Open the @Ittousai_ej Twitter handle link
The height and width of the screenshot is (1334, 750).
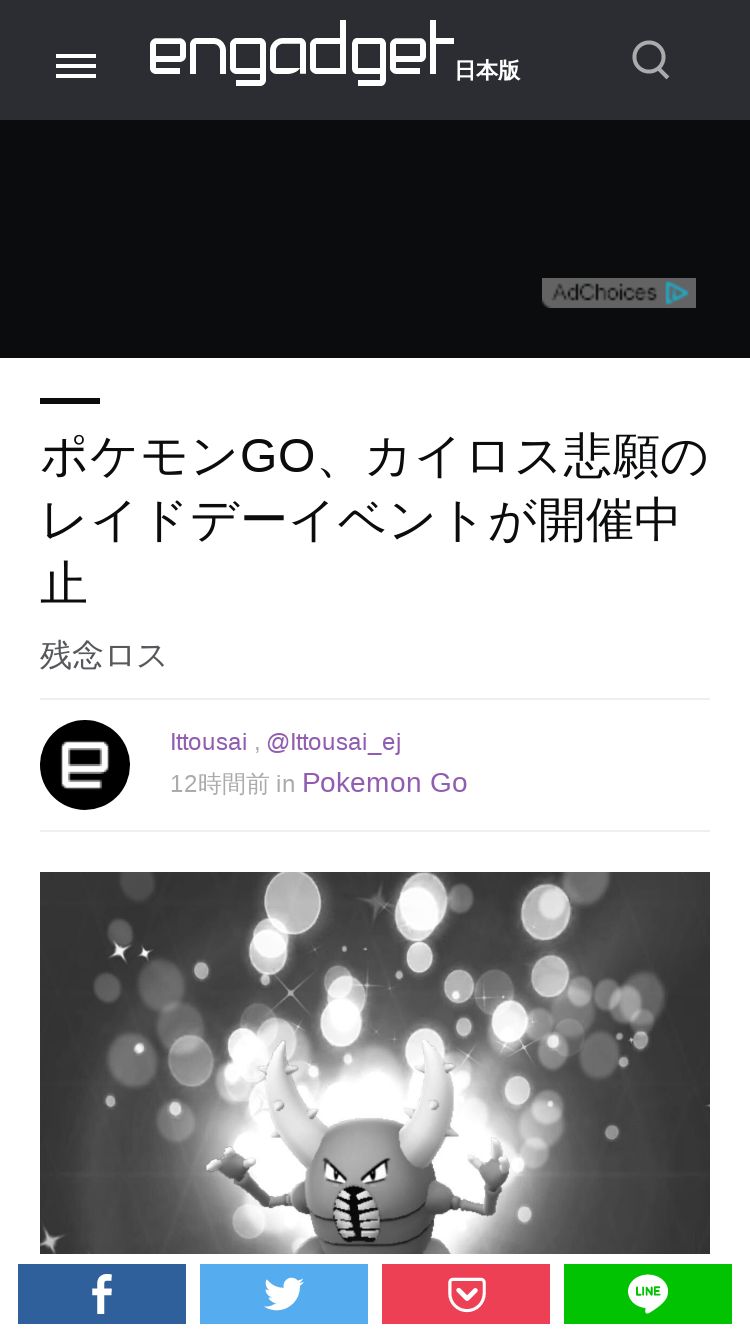point(333,742)
